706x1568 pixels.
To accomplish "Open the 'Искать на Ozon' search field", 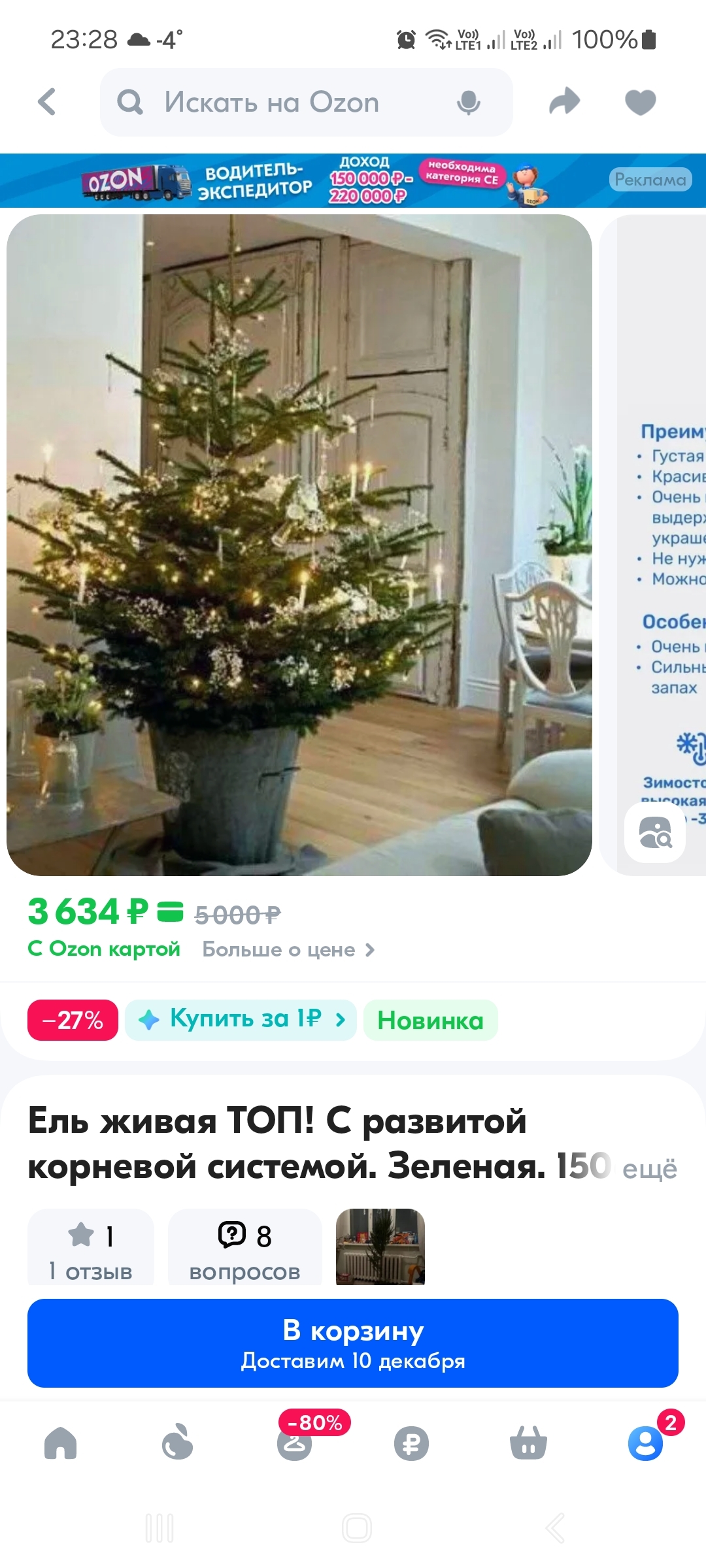I will click(275, 103).
